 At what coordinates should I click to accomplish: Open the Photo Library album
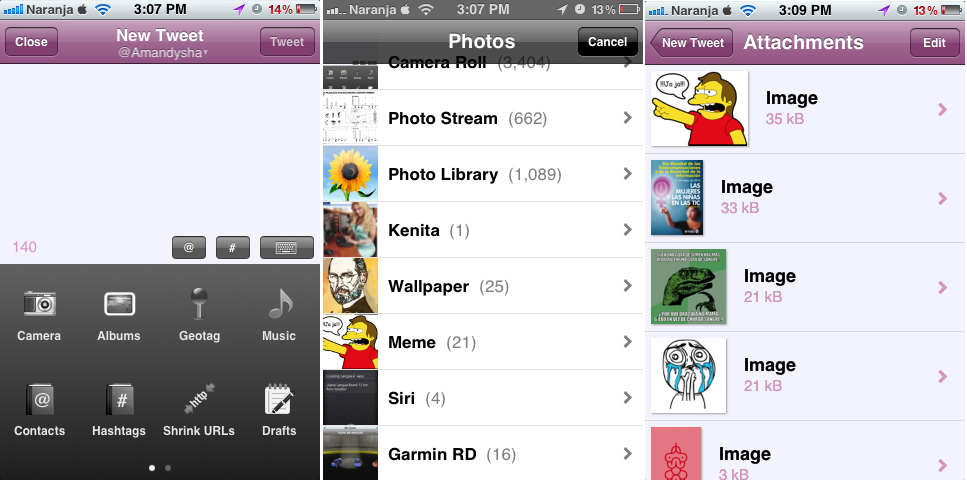(x=482, y=174)
